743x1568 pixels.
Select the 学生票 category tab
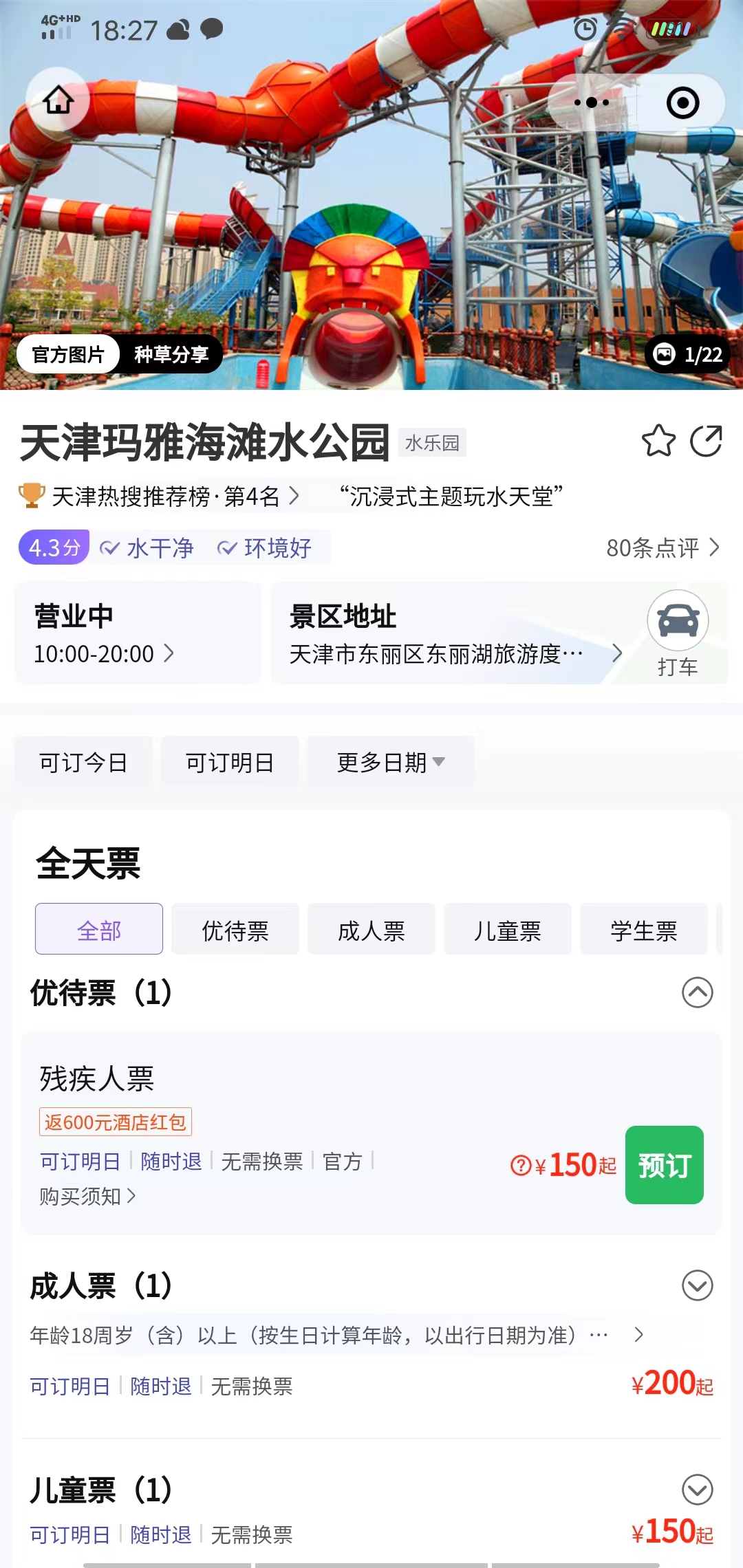(x=643, y=928)
